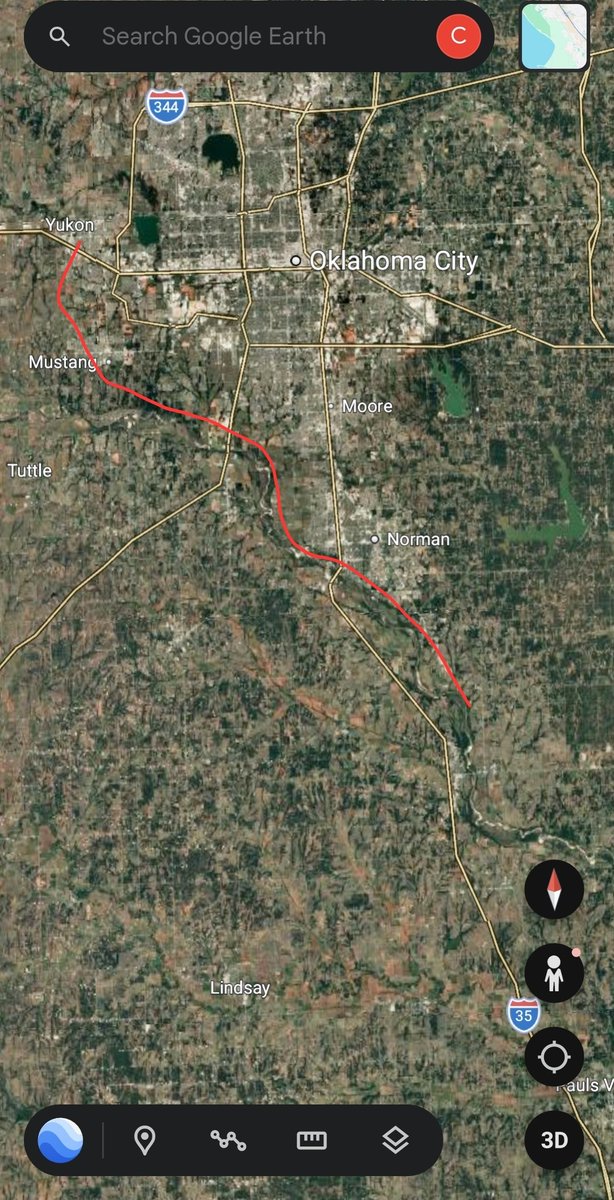Open the account profile avatar
614x1200 pixels.
(x=459, y=37)
